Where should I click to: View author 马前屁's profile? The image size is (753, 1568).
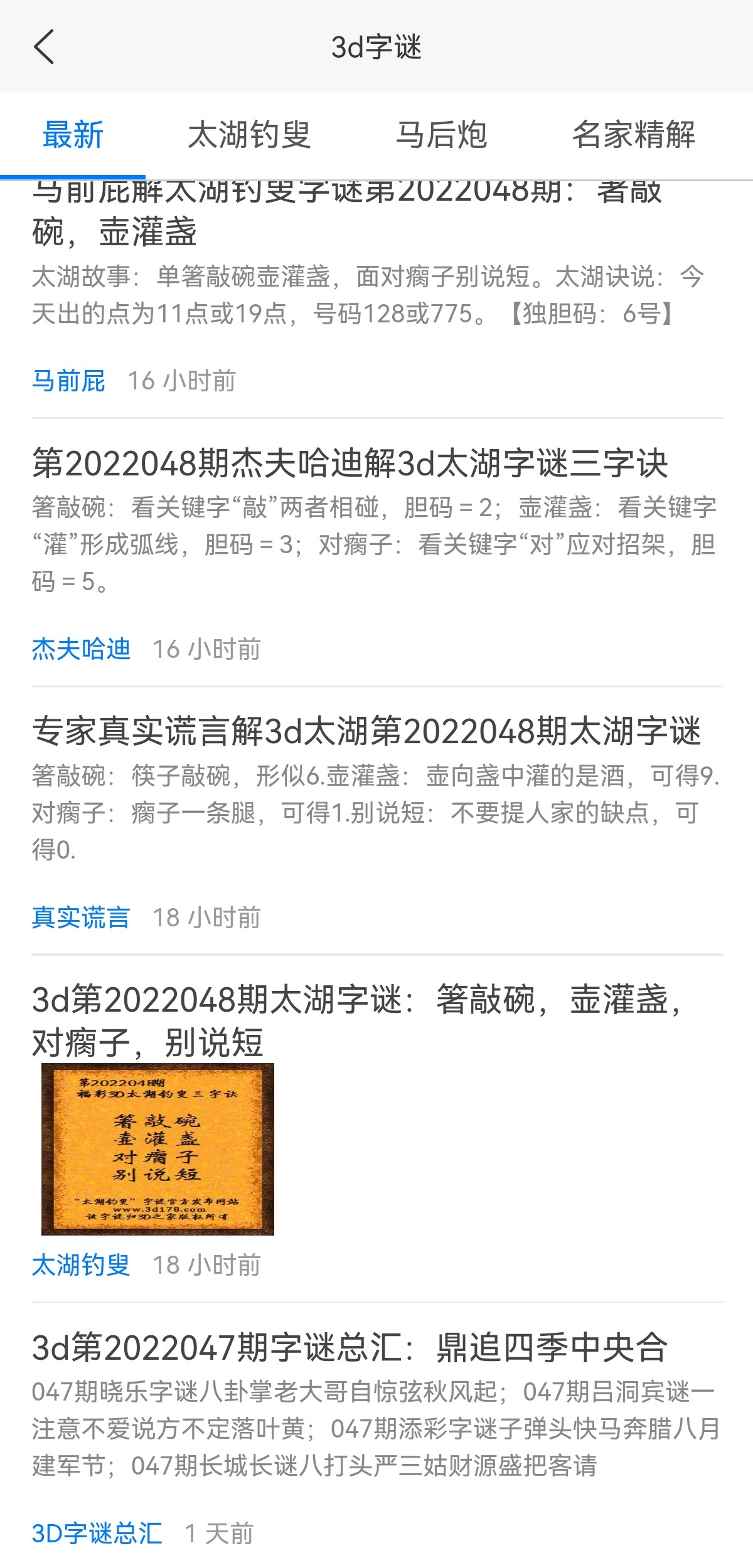pyautogui.click(x=68, y=381)
